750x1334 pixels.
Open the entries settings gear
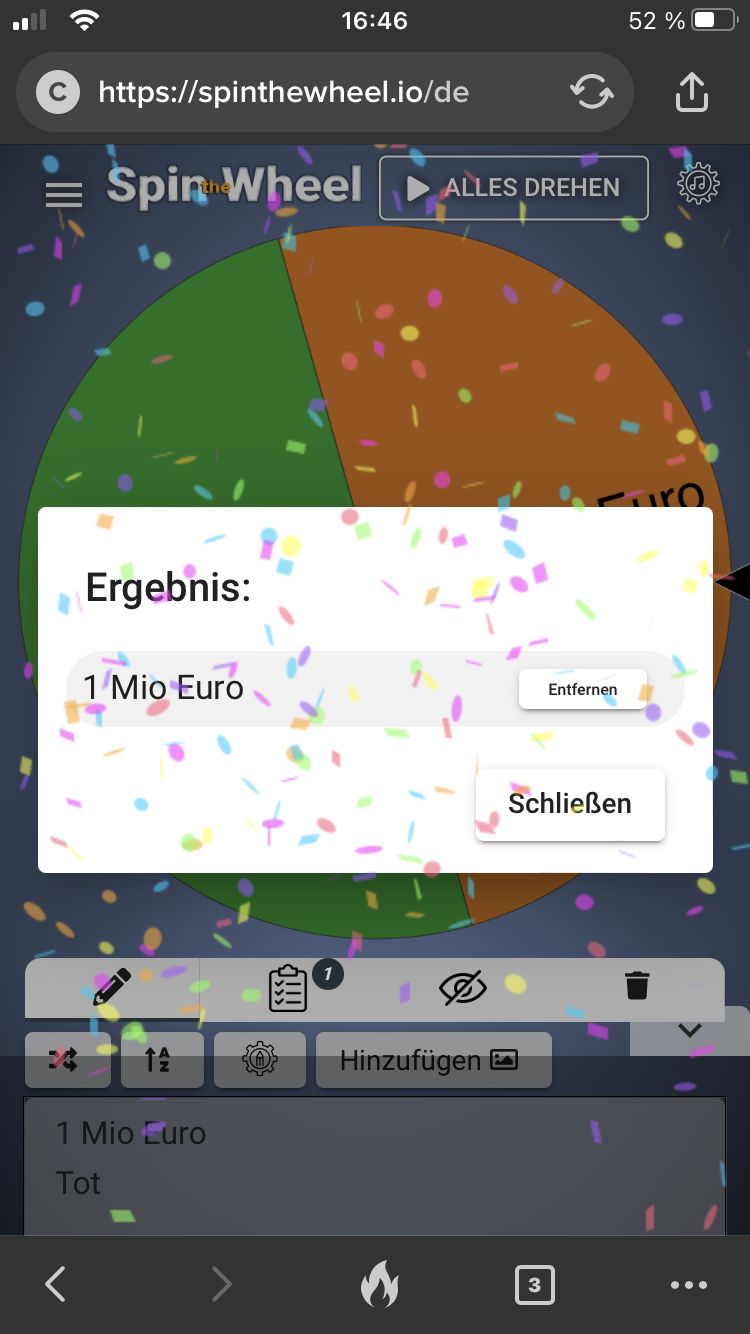[x=260, y=1060]
